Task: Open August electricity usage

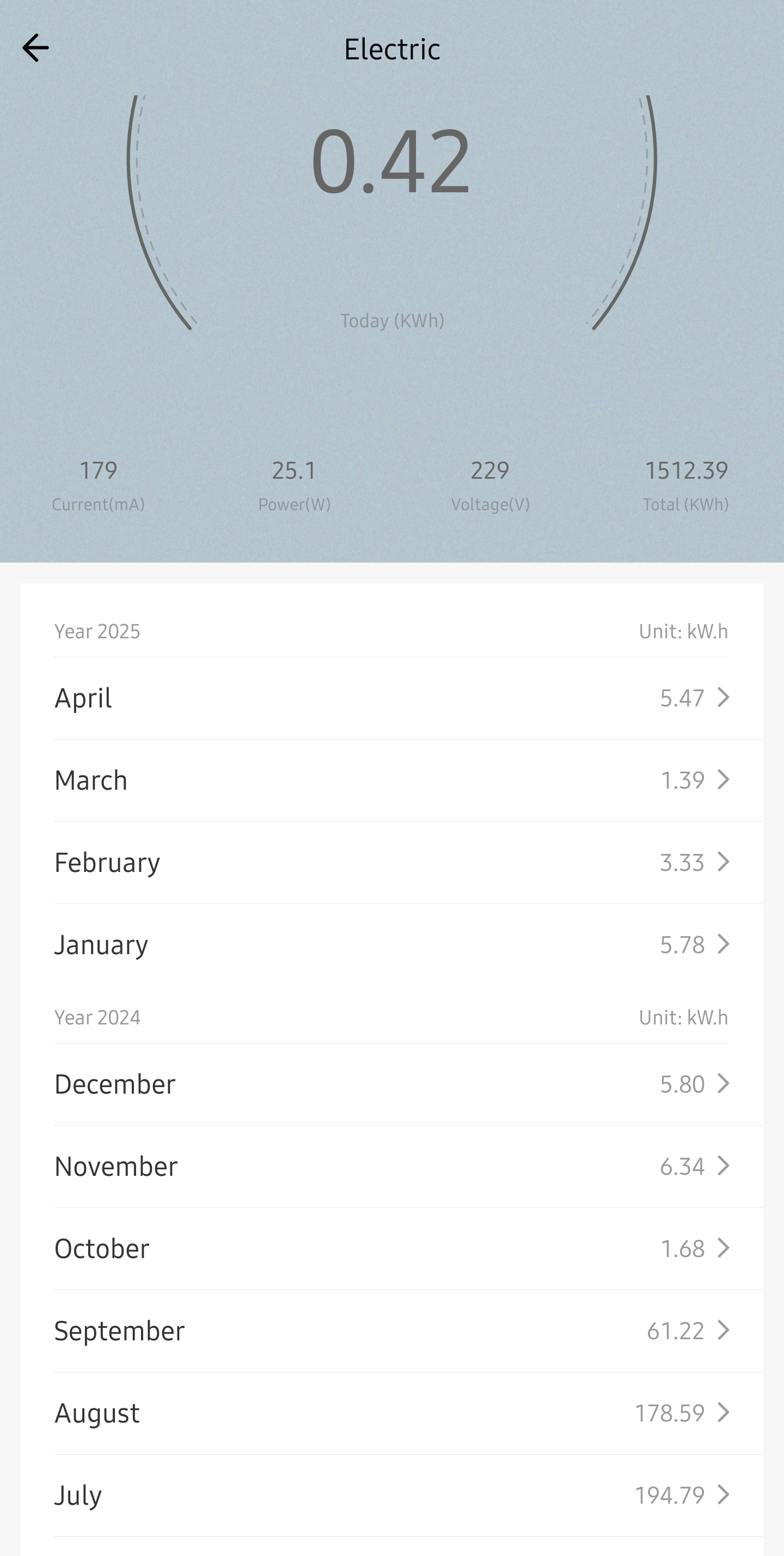Action: 392,1412
